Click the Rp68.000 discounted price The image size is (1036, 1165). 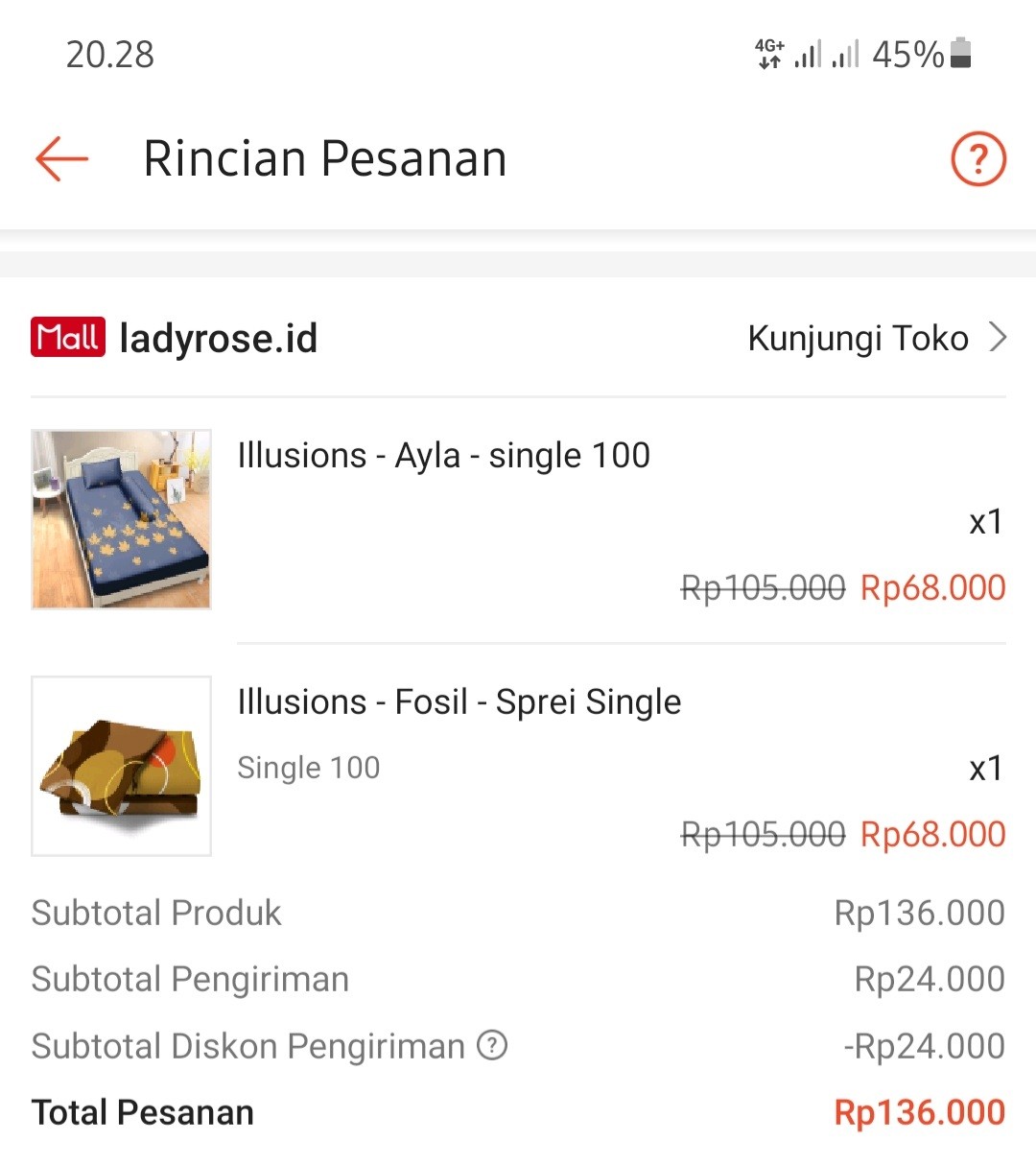click(931, 587)
